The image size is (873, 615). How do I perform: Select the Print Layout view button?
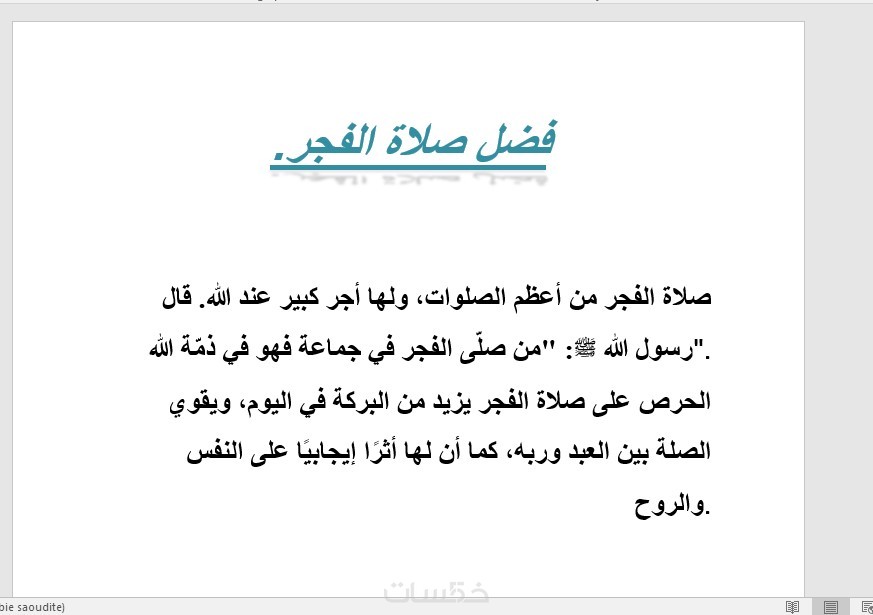[x=830, y=607]
